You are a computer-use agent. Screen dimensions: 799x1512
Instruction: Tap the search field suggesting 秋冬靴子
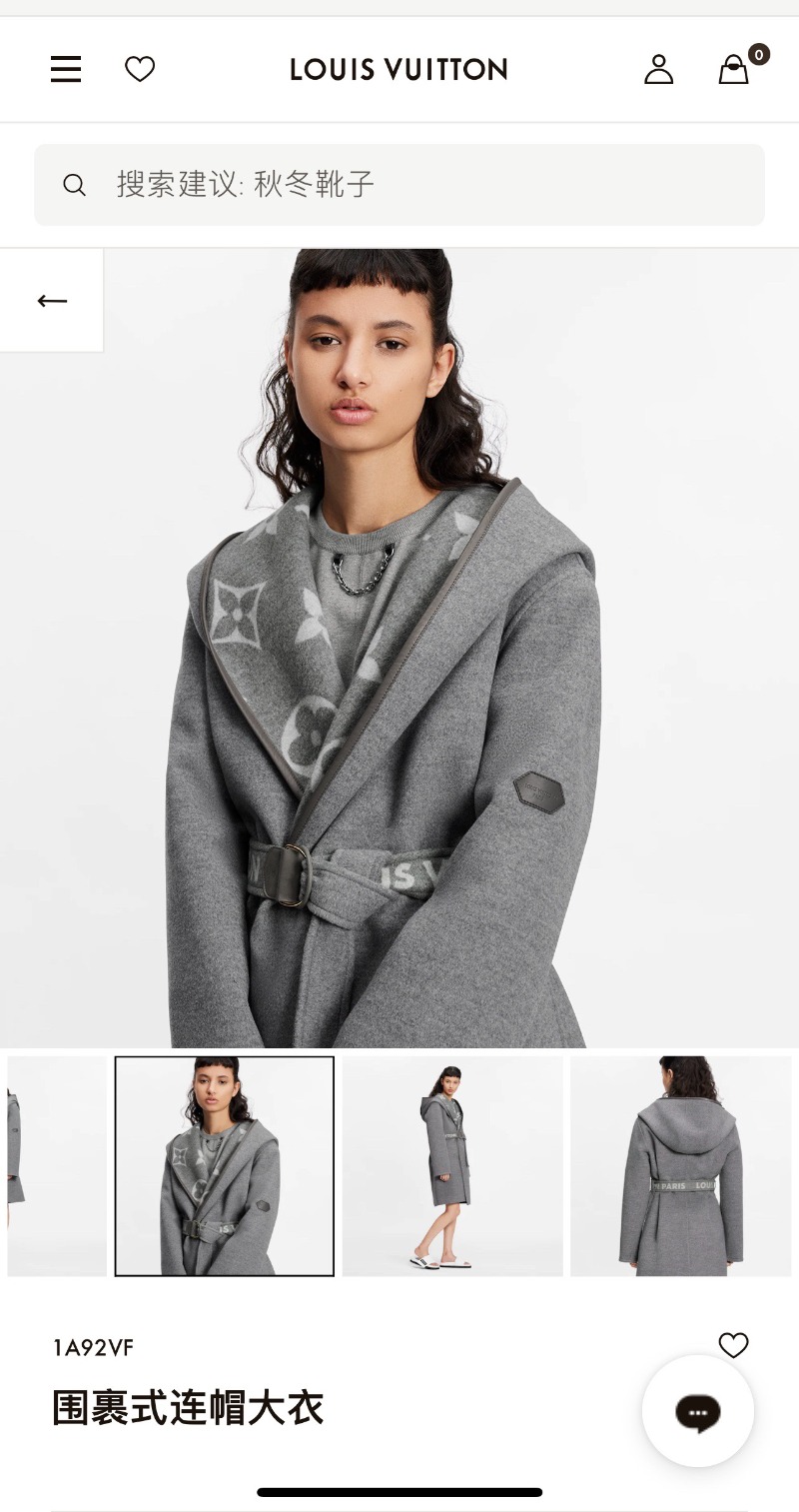[x=399, y=185]
